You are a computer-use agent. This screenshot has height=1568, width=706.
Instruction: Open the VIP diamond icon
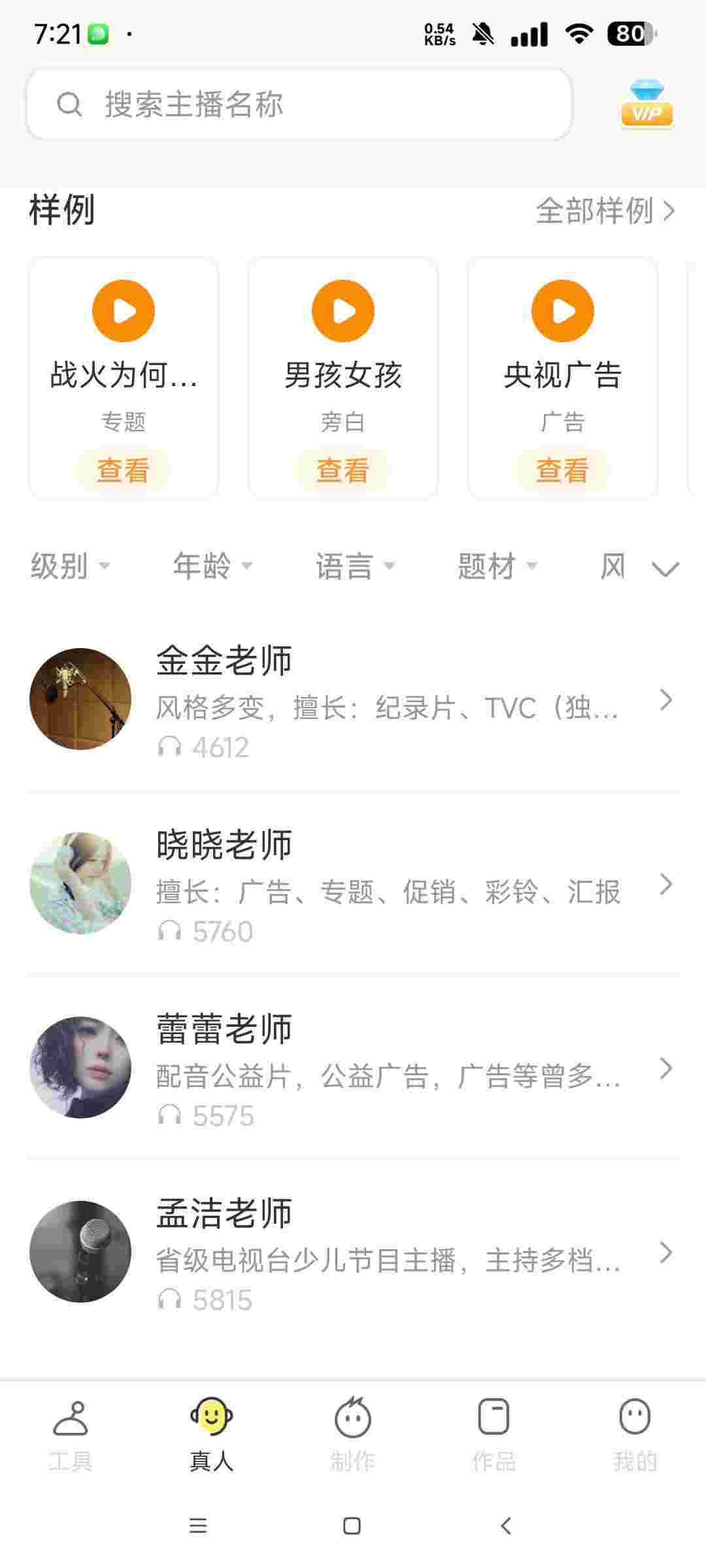647,105
